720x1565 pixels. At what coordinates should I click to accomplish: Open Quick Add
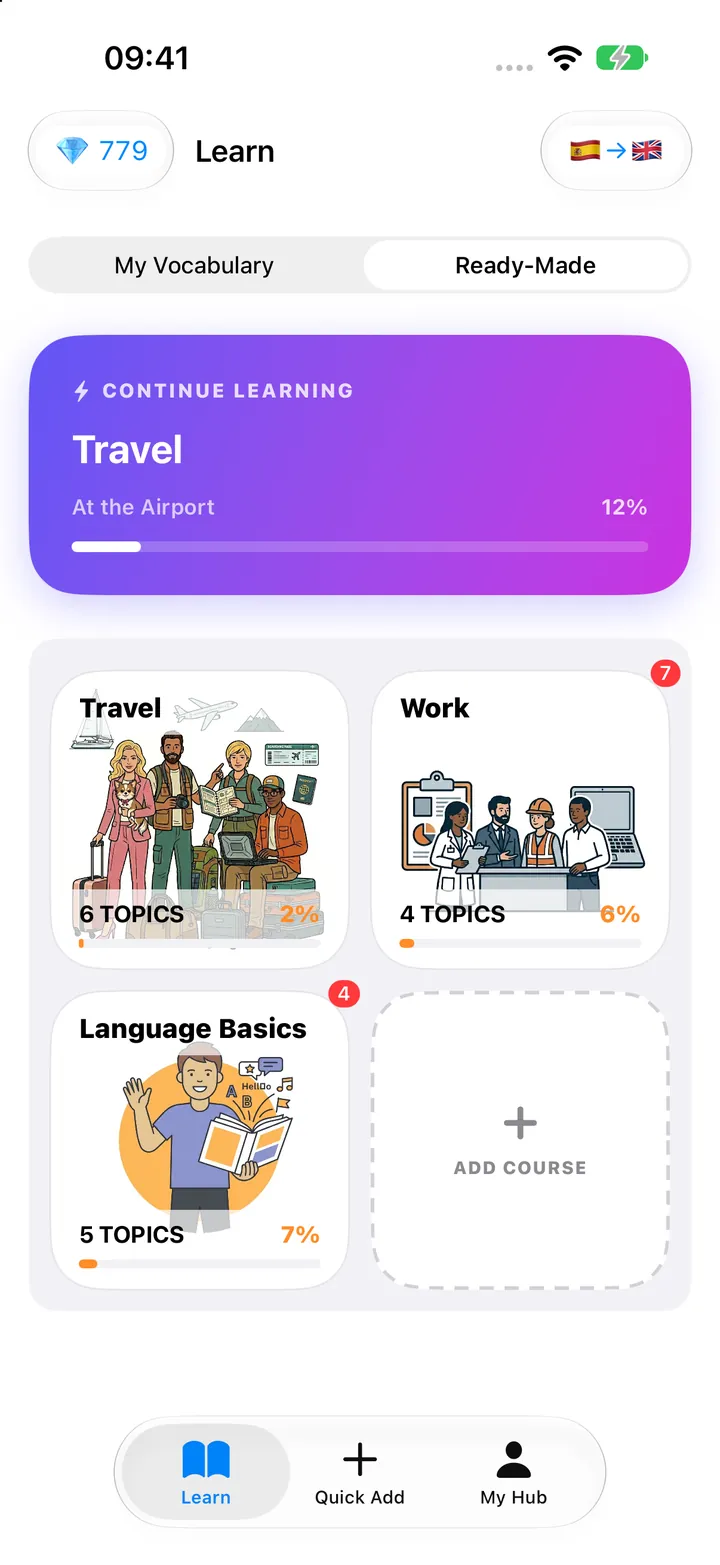[x=360, y=1473]
